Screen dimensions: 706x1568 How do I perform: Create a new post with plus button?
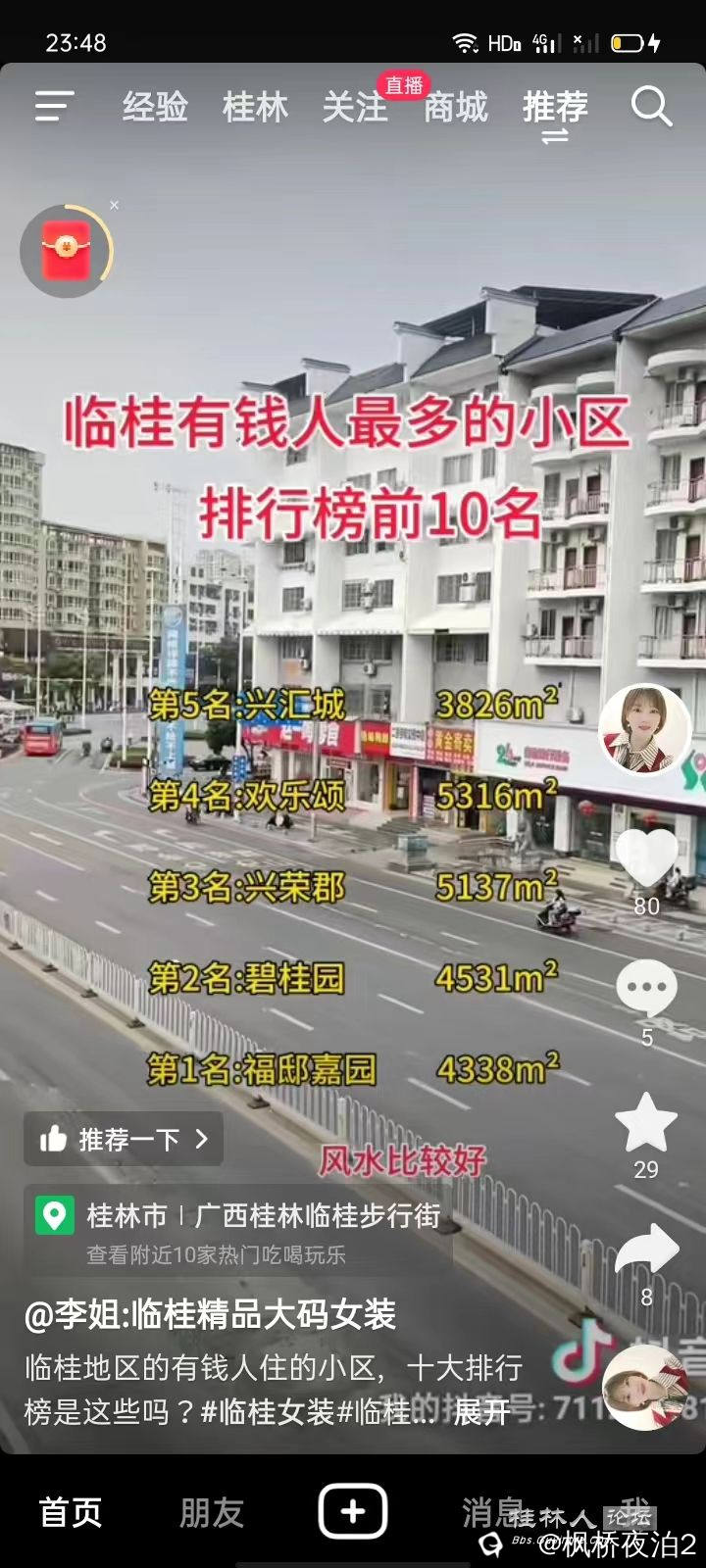353,1511
